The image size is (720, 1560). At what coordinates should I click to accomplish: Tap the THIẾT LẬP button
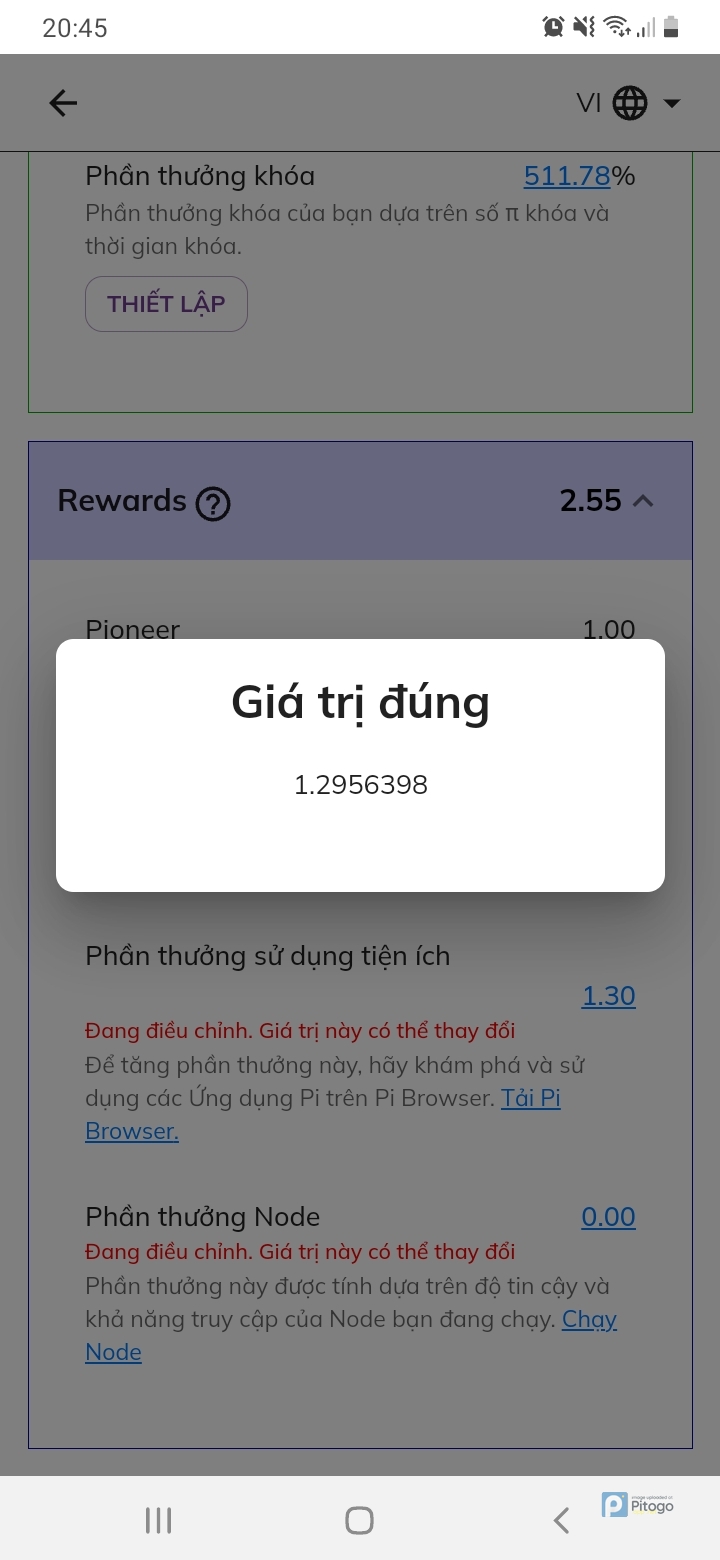tap(166, 304)
